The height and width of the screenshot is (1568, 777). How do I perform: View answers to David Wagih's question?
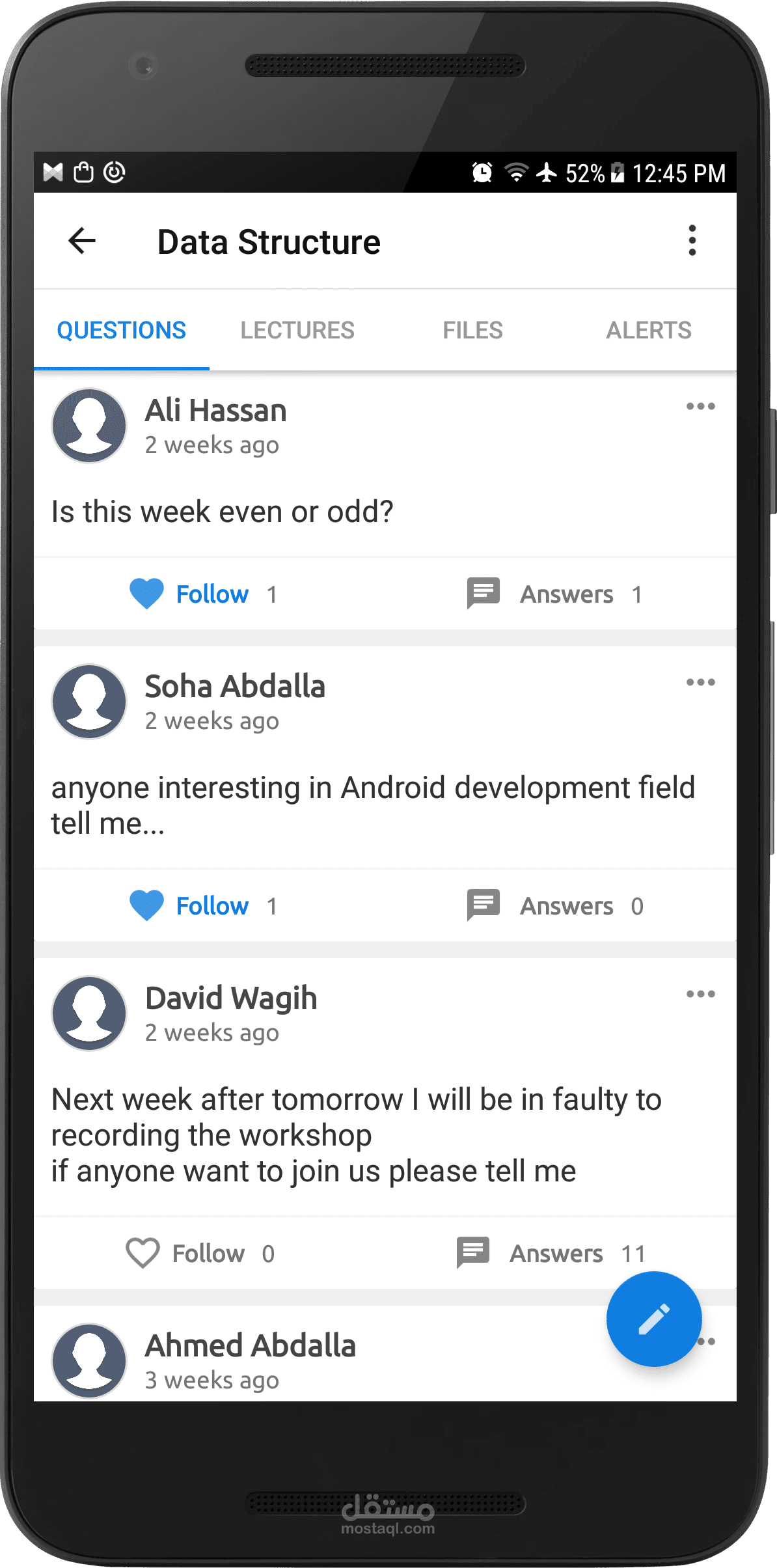click(x=551, y=1254)
